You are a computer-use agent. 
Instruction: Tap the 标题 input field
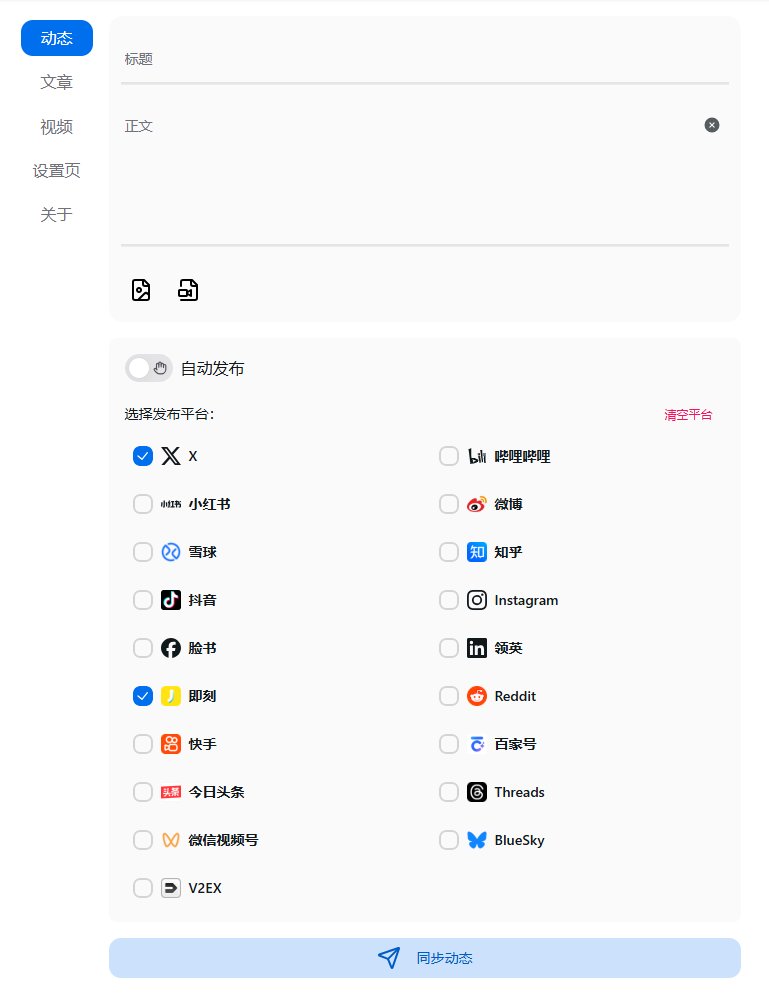coord(424,59)
